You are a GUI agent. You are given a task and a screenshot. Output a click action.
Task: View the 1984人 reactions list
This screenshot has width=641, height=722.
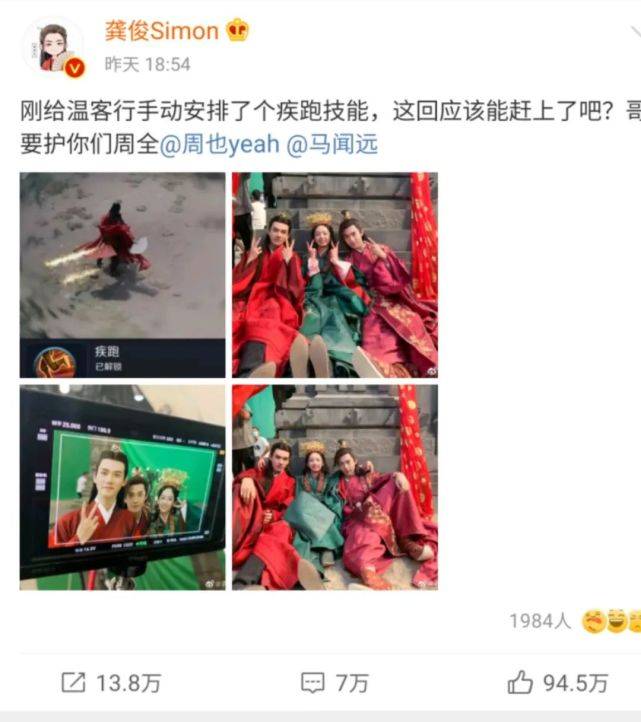539,621
